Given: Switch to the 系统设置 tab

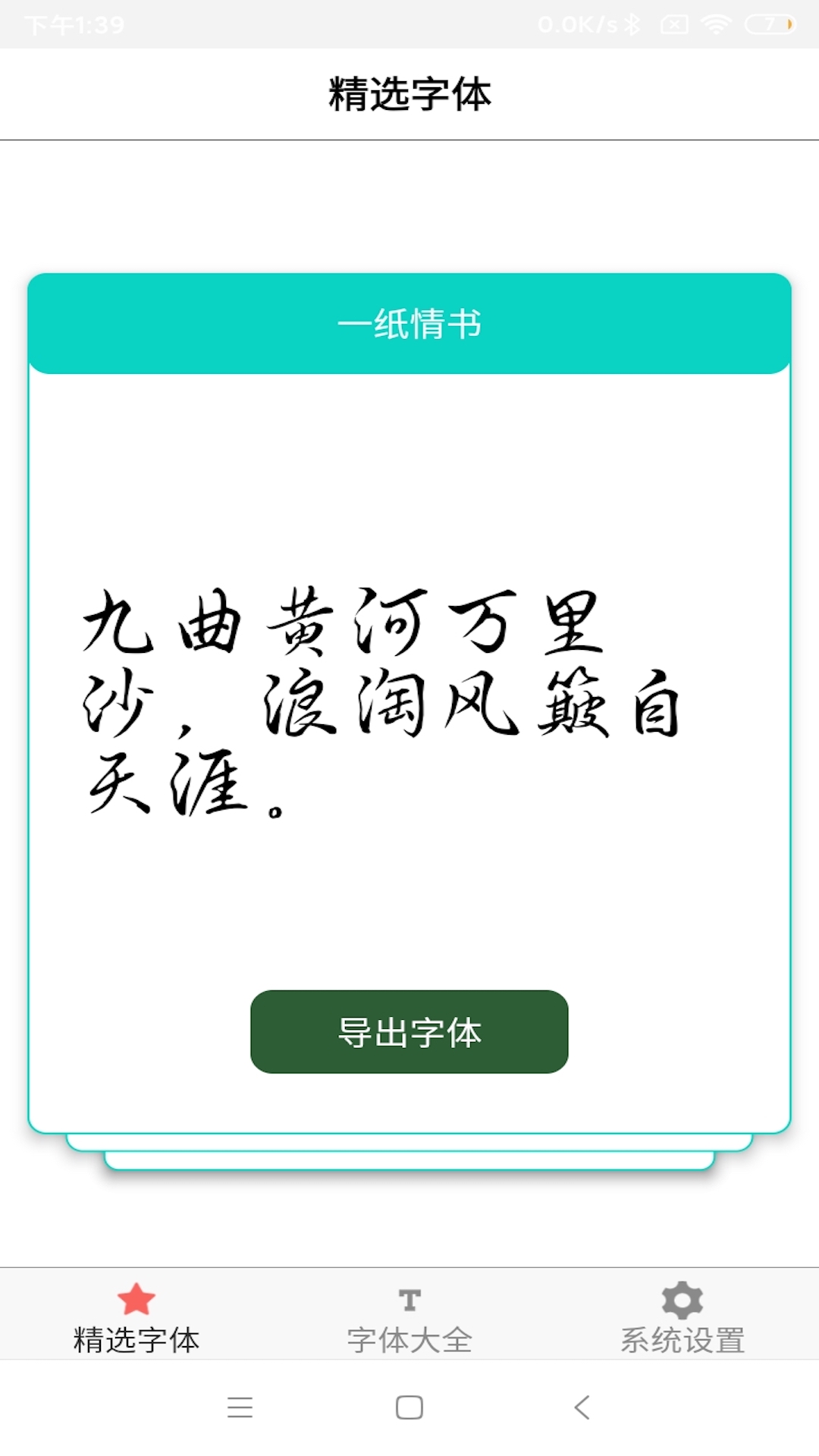Looking at the screenshot, I should (x=682, y=1319).
